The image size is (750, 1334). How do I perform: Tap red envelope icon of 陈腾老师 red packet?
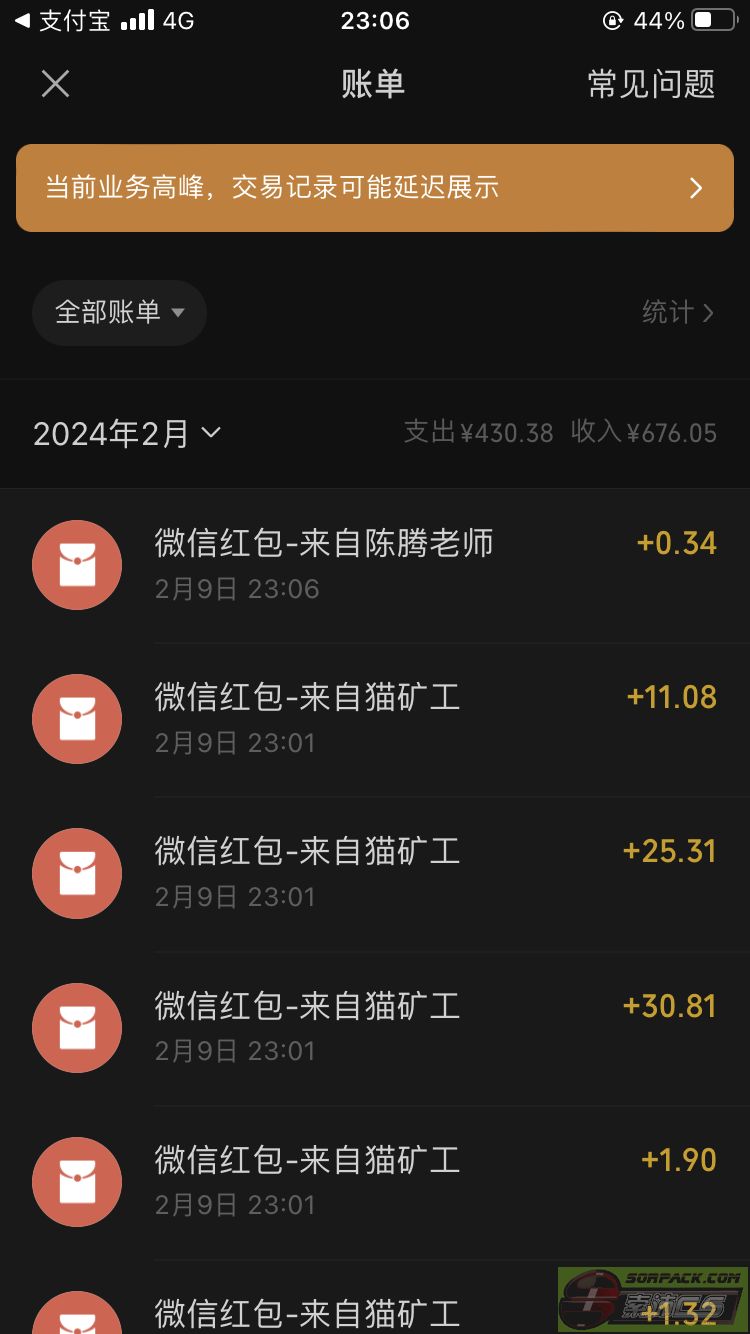[77, 565]
